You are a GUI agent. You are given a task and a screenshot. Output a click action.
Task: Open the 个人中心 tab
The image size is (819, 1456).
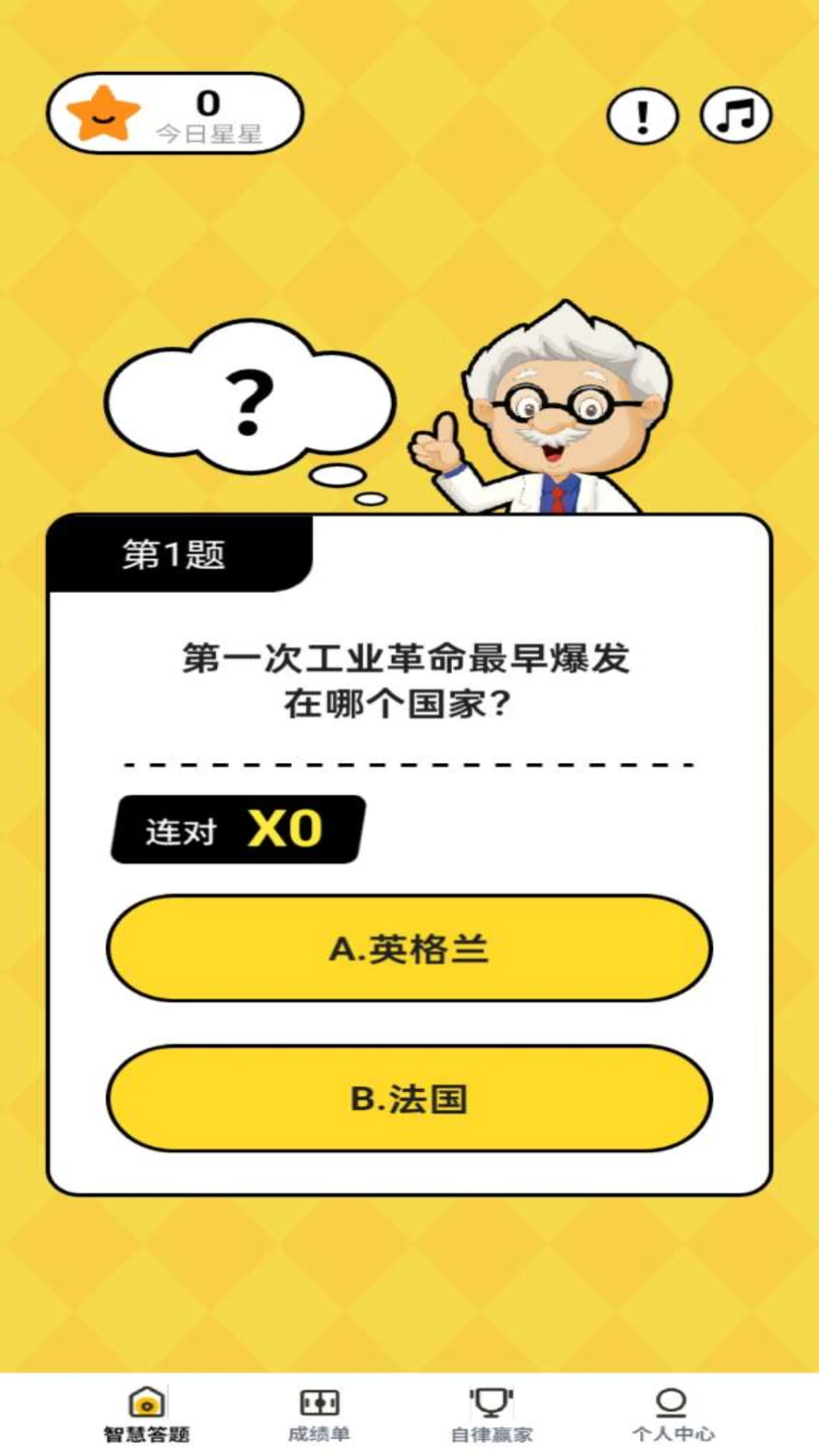click(x=673, y=1415)
